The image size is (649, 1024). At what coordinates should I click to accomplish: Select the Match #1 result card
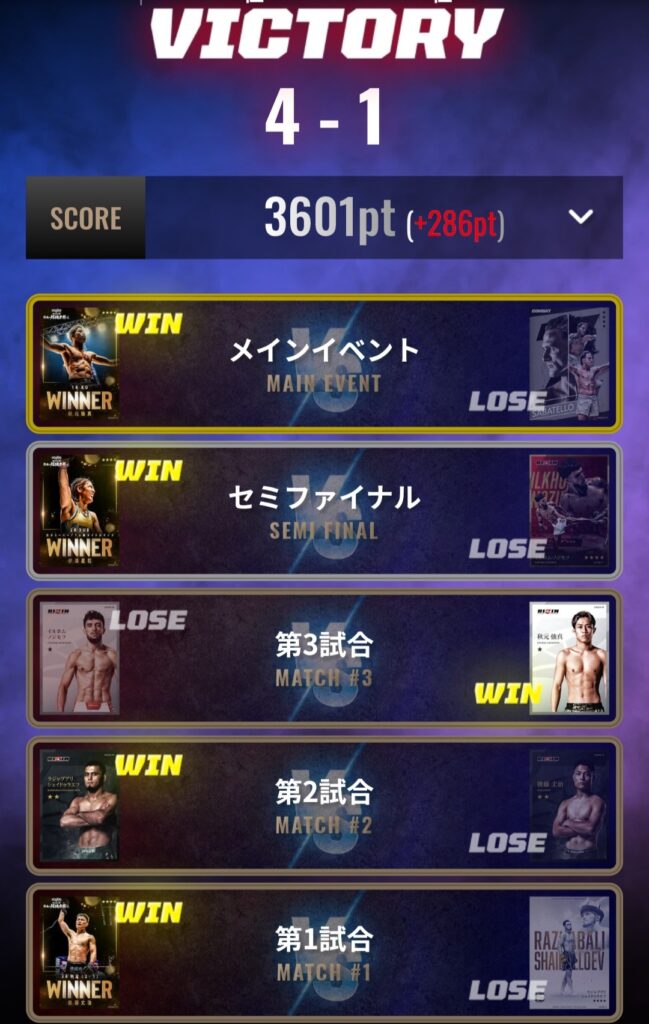324,952
